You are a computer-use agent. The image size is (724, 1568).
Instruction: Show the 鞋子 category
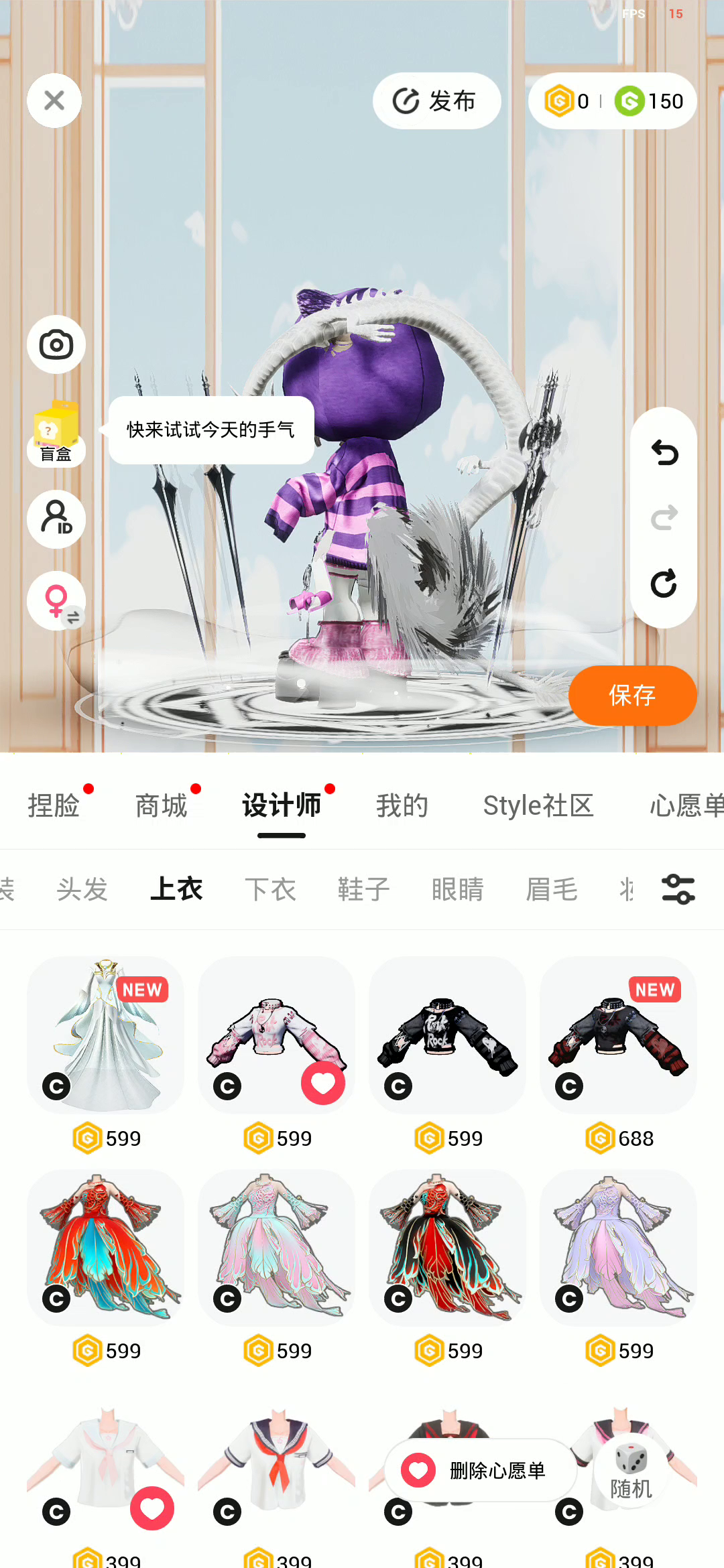(x=364, y=889)
